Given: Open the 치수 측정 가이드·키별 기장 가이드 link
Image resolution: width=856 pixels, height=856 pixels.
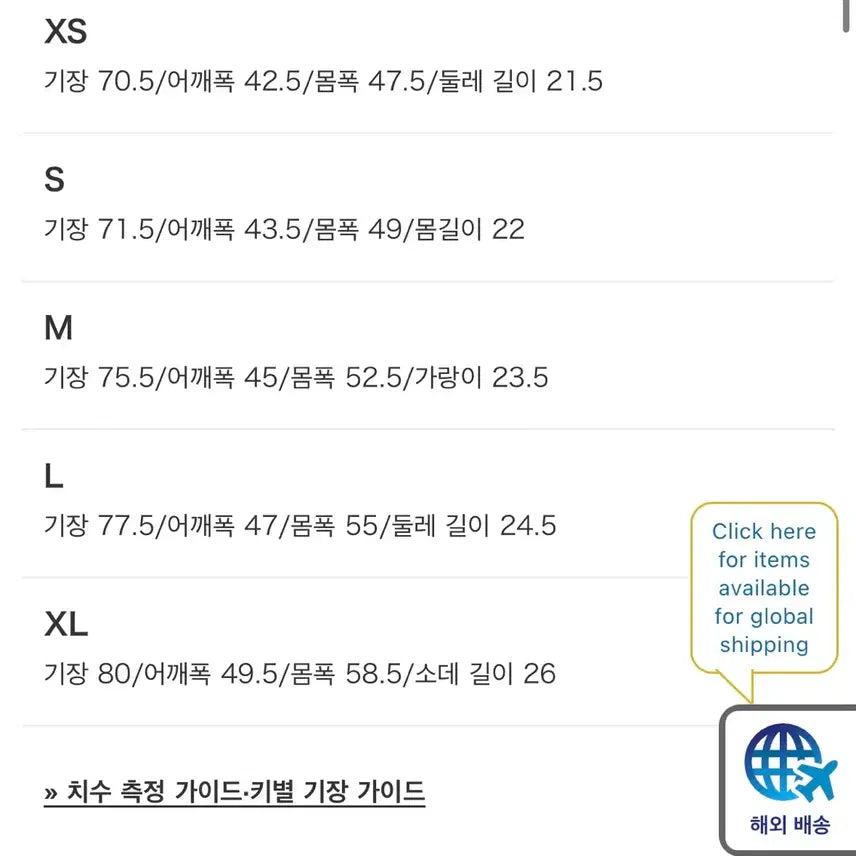Looking at the screenshot, I should 235,793.
